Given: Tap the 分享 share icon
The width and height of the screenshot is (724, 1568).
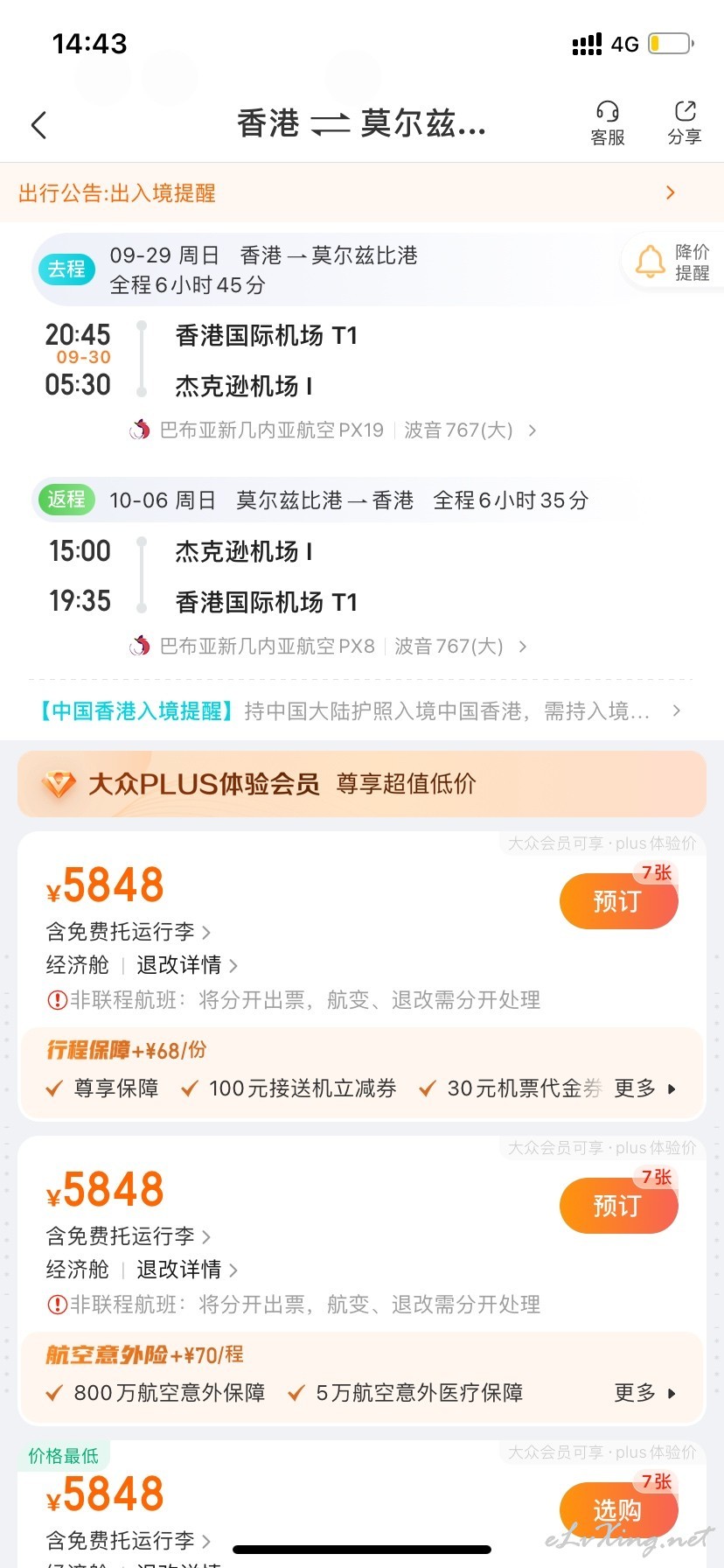Looking at the screenshot, I should click(x=685, y=123).
